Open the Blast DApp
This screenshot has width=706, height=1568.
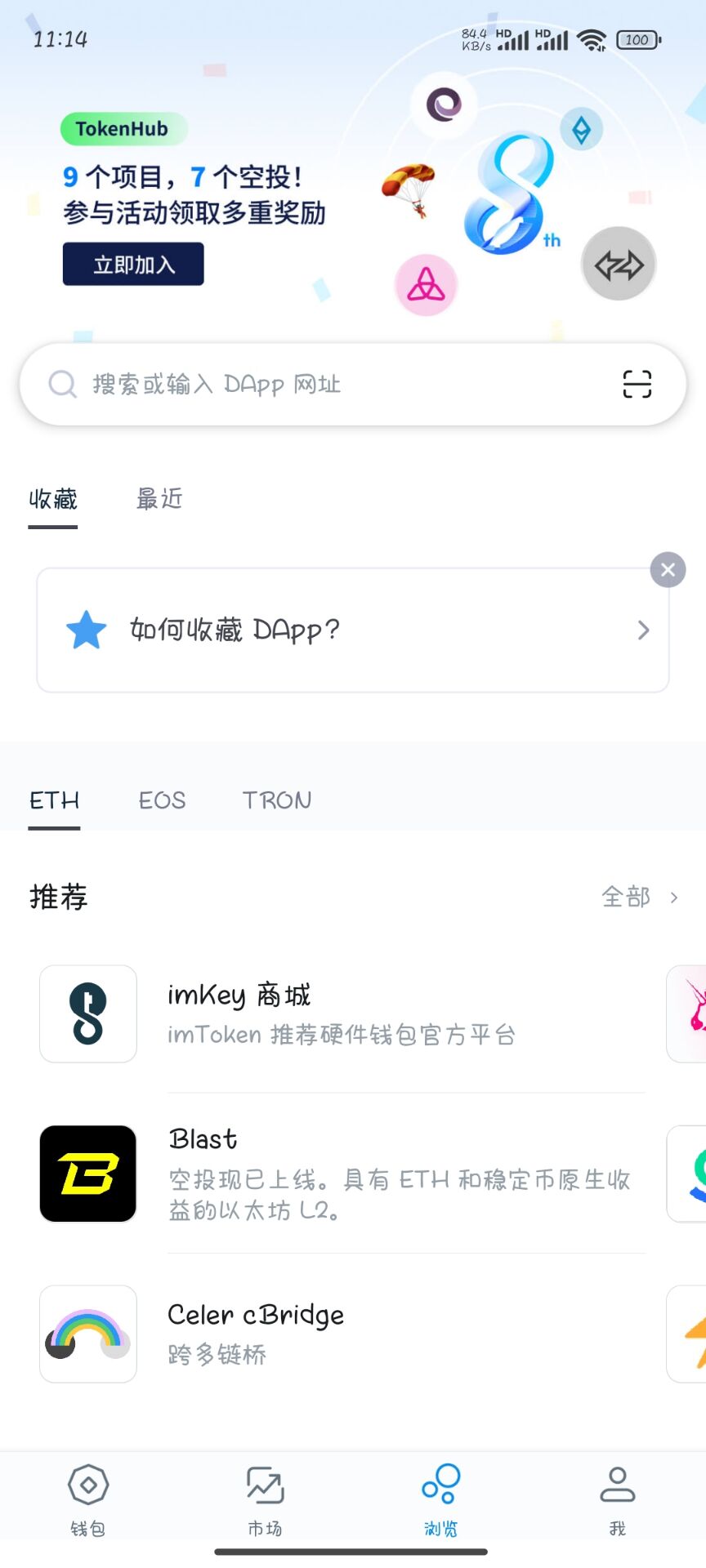(x=343, y=1174)
